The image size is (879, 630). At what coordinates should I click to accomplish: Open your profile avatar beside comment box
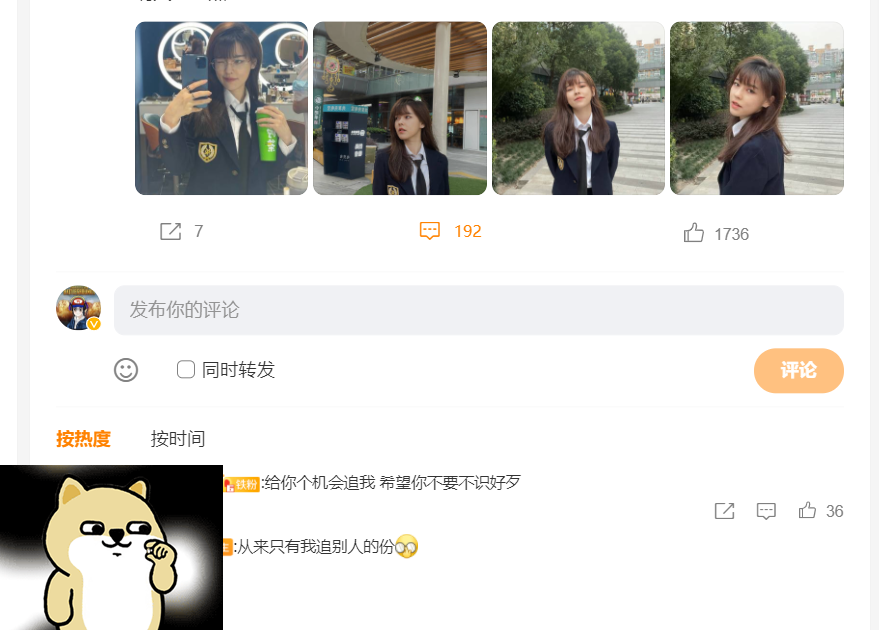pos(78,308)
